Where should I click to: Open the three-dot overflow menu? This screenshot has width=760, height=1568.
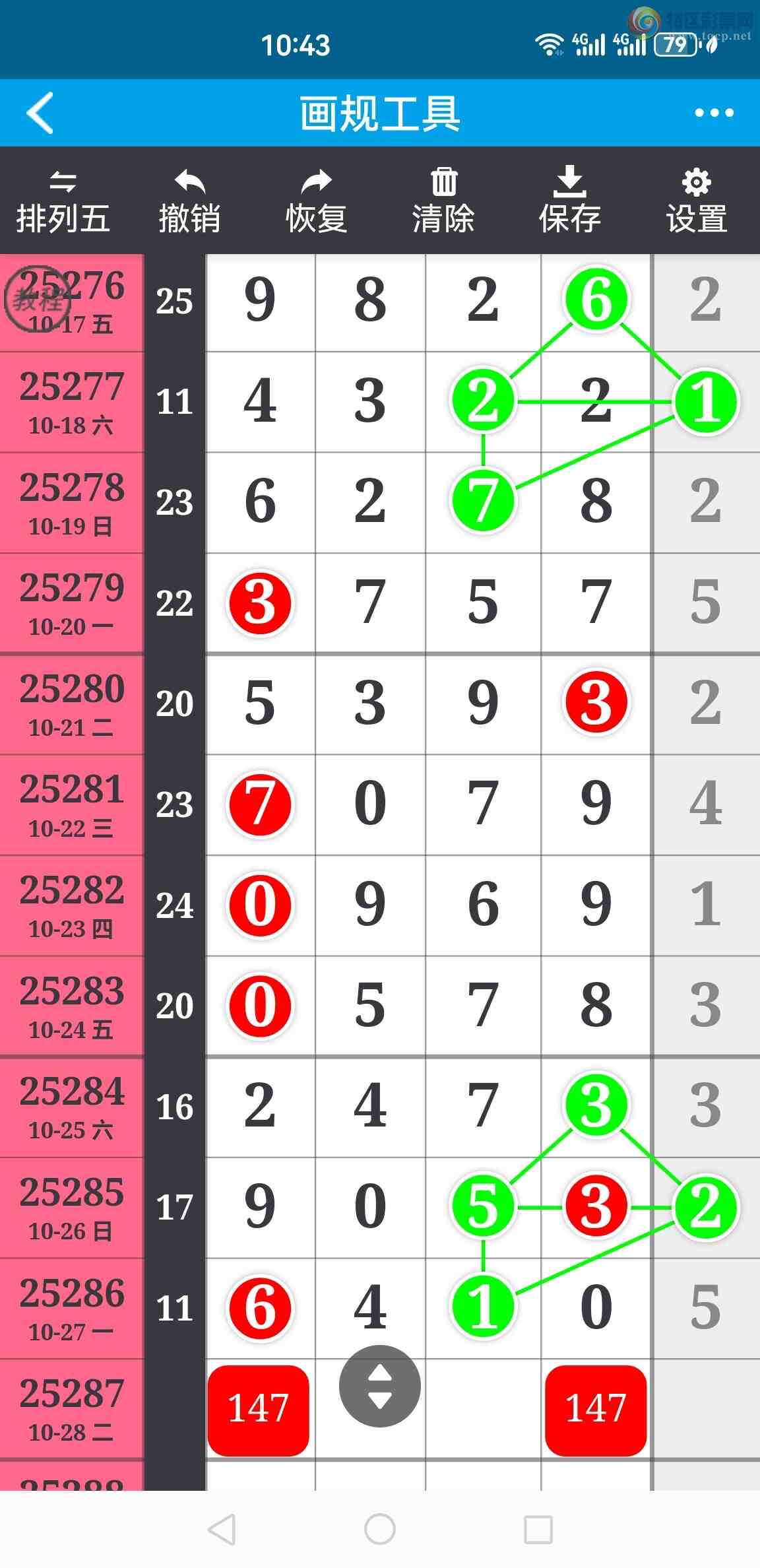click(714, 113)
